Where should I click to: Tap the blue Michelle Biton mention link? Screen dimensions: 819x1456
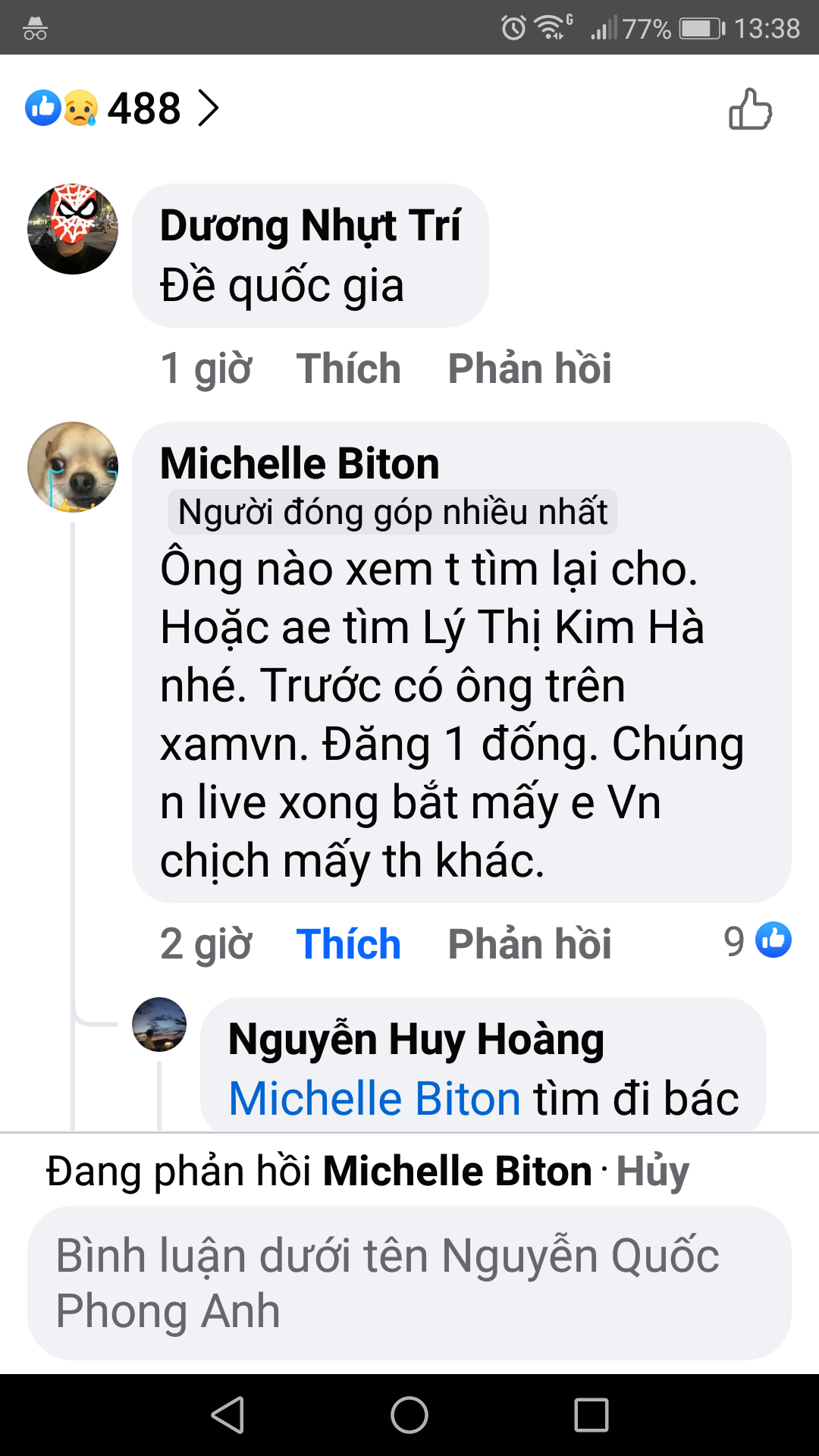point(375,1098)
